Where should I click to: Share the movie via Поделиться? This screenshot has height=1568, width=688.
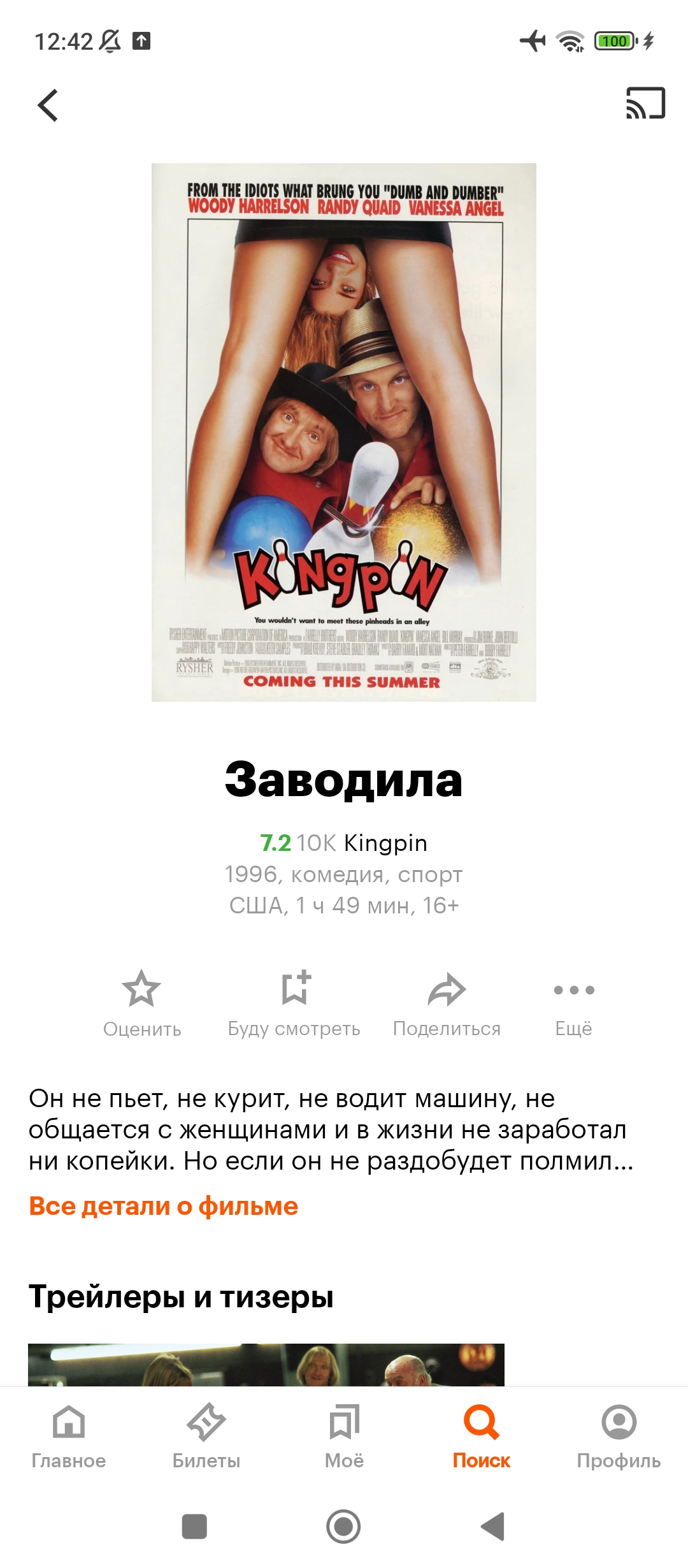447,1003
